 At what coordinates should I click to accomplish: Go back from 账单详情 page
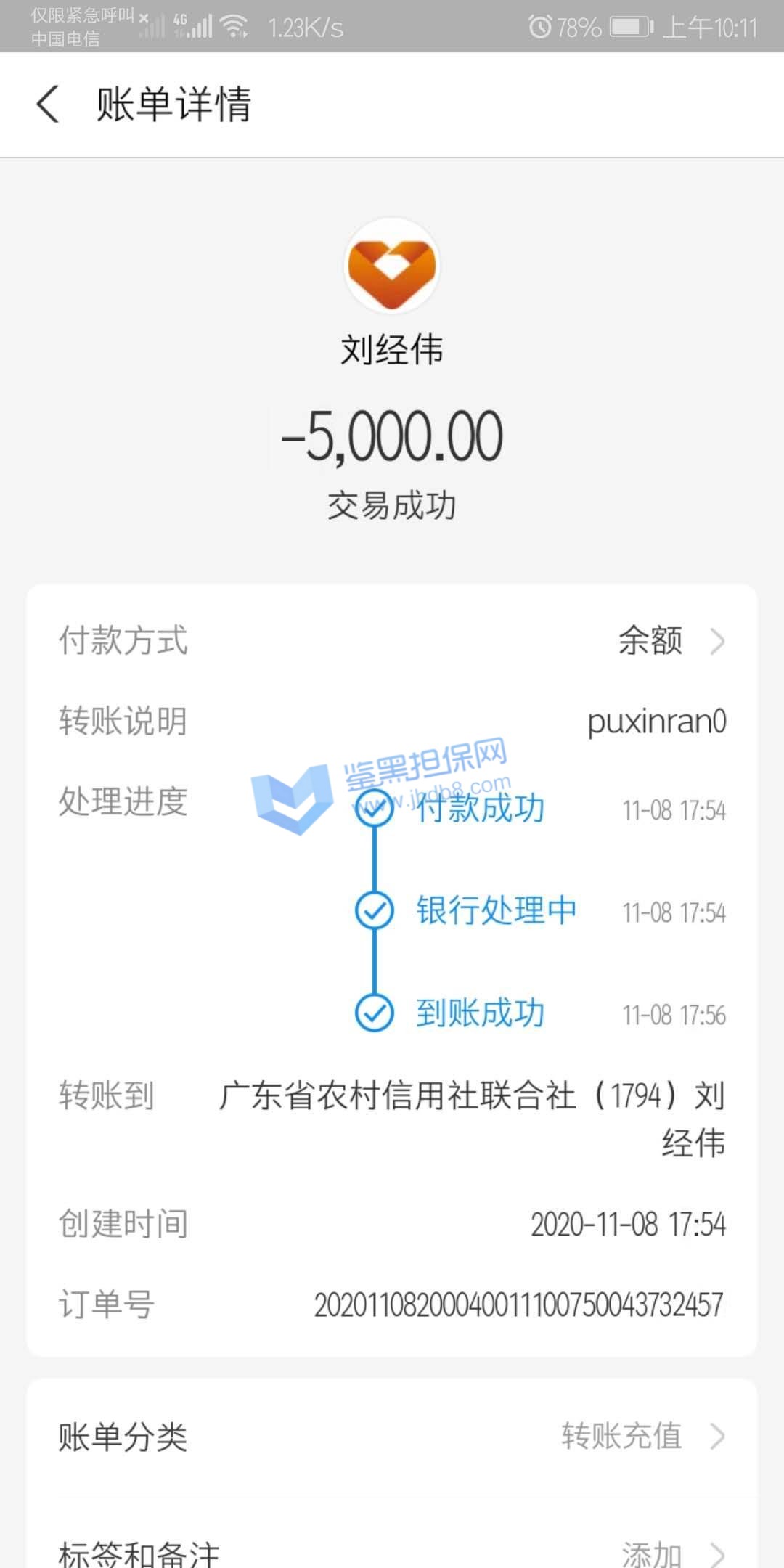coord(48,104)
